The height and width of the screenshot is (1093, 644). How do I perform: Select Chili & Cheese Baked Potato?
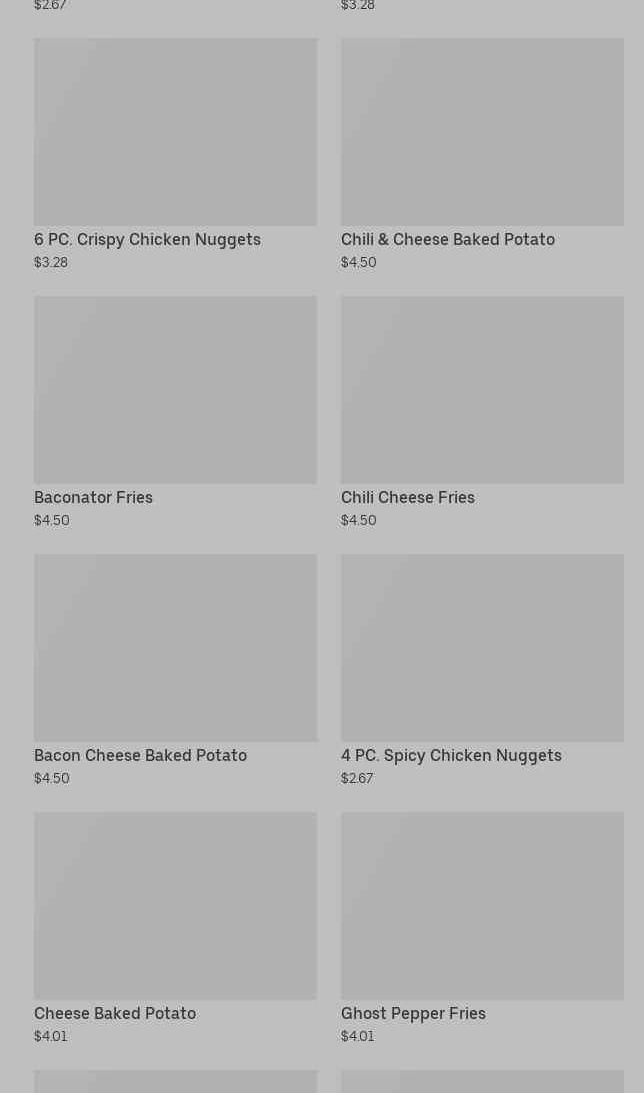pos(482,155)
